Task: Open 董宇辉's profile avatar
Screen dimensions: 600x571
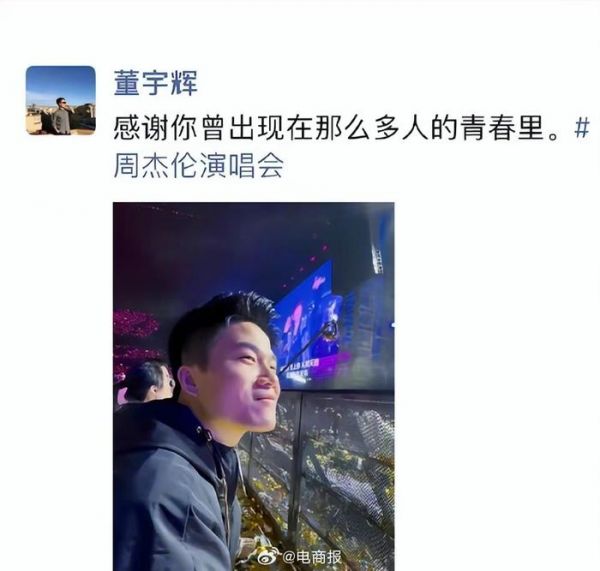Action: (x=60, y=100)
